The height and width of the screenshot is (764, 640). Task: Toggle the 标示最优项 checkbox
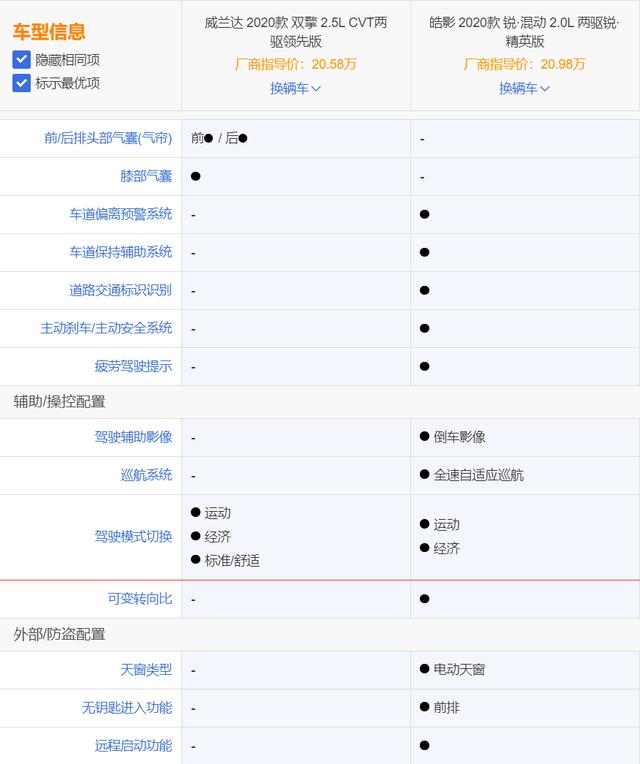[21, 83]
